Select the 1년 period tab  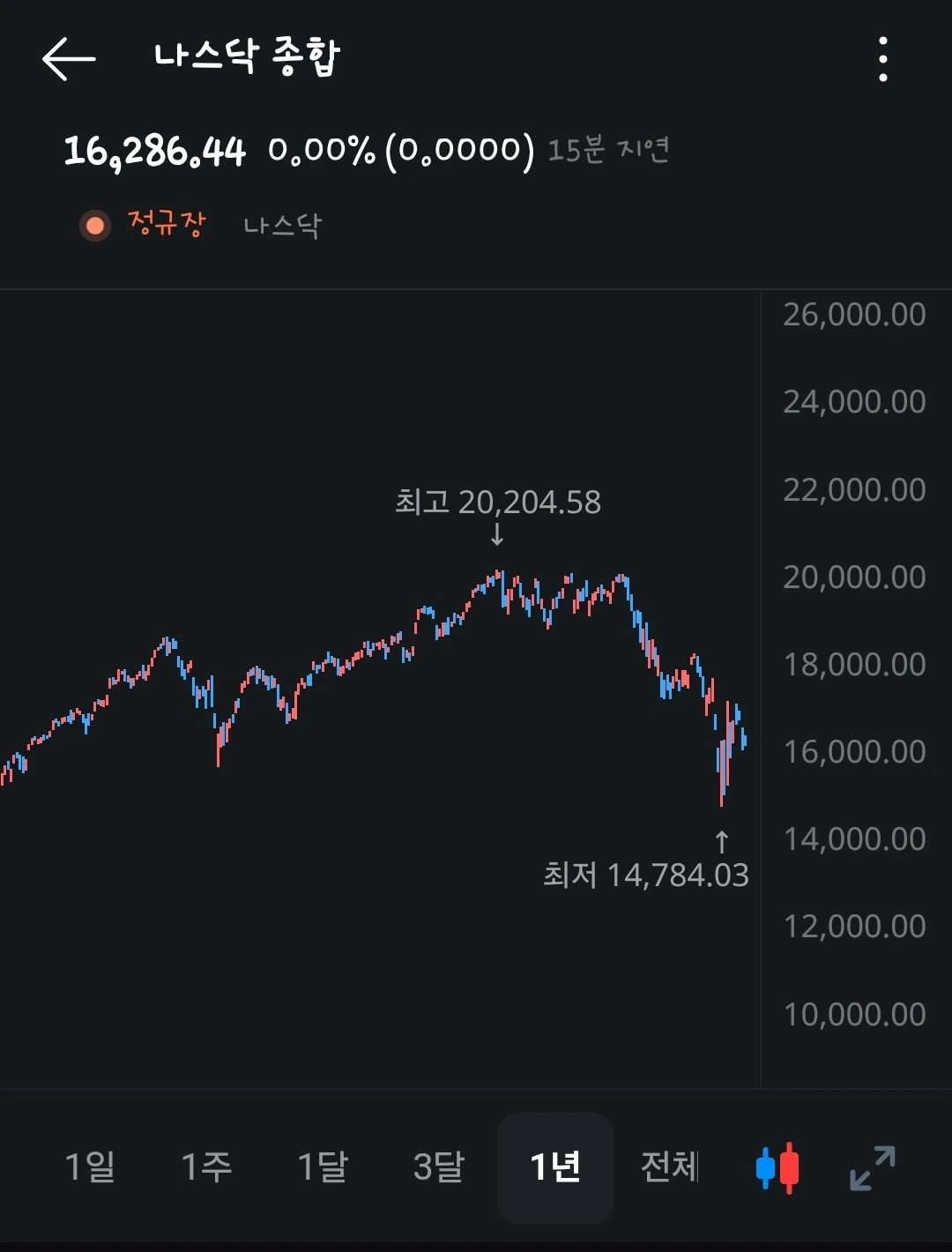coord(555,1167)
